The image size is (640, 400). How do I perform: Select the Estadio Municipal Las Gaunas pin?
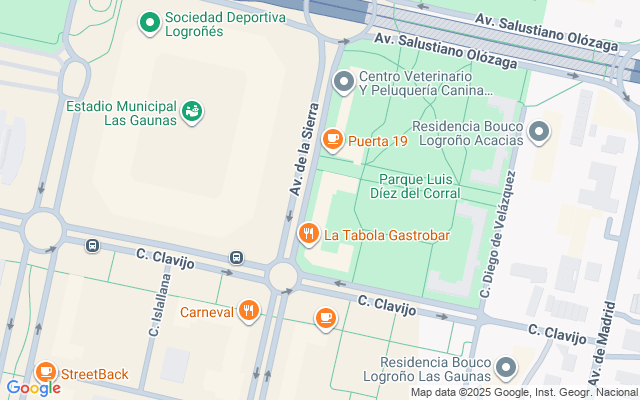pyautogui.click(x=193, y=112)
